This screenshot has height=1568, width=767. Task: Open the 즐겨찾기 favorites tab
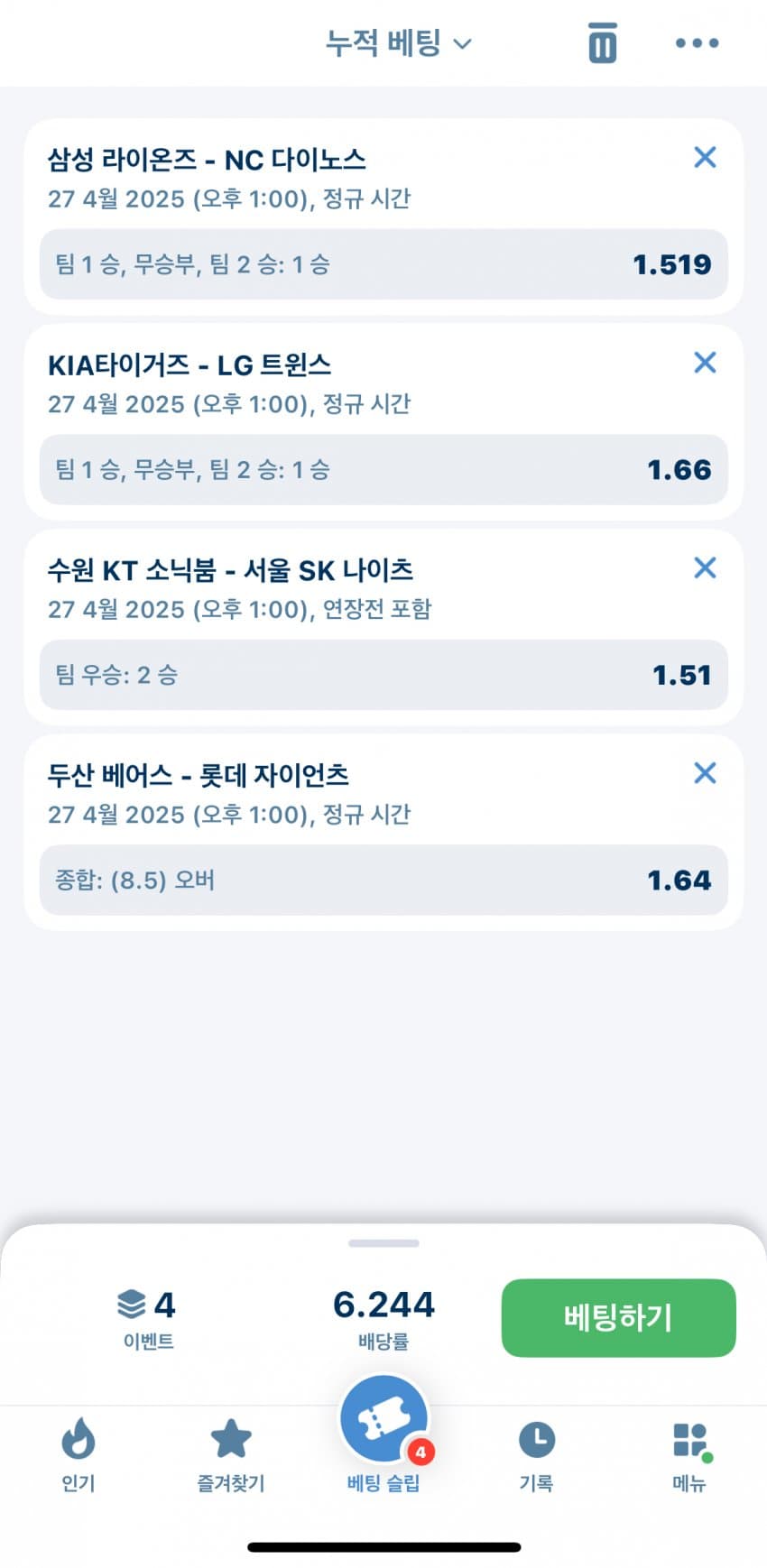230,1453
